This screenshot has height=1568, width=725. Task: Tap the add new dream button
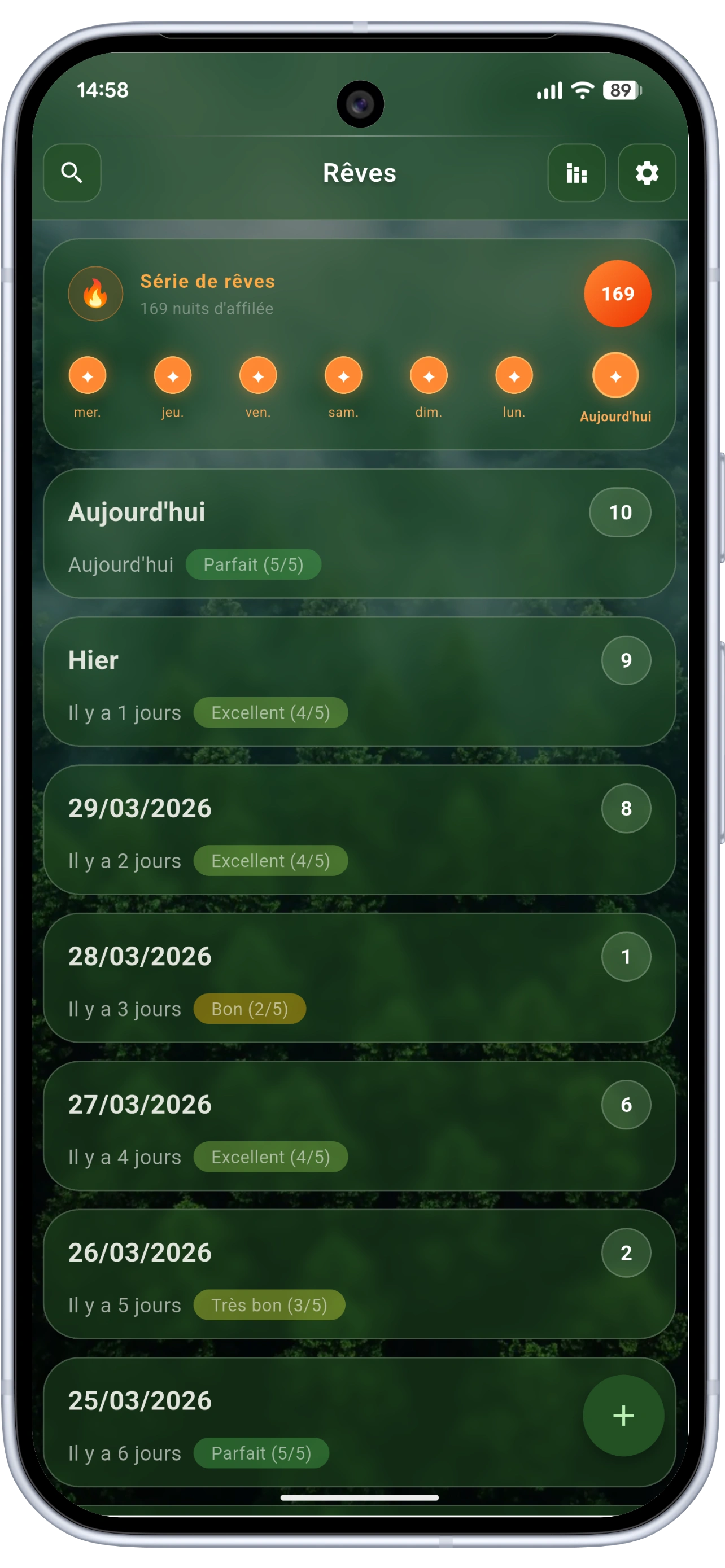[x=623, y=1416]
